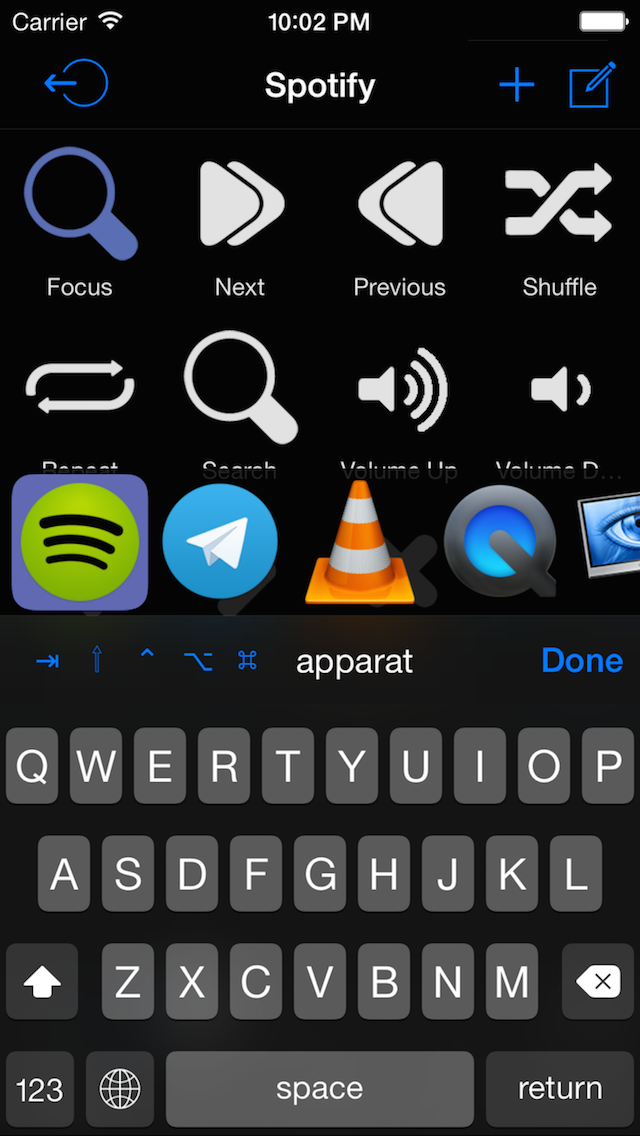
Task: Select the Spotify app icon
Action: tap(80, 542)
